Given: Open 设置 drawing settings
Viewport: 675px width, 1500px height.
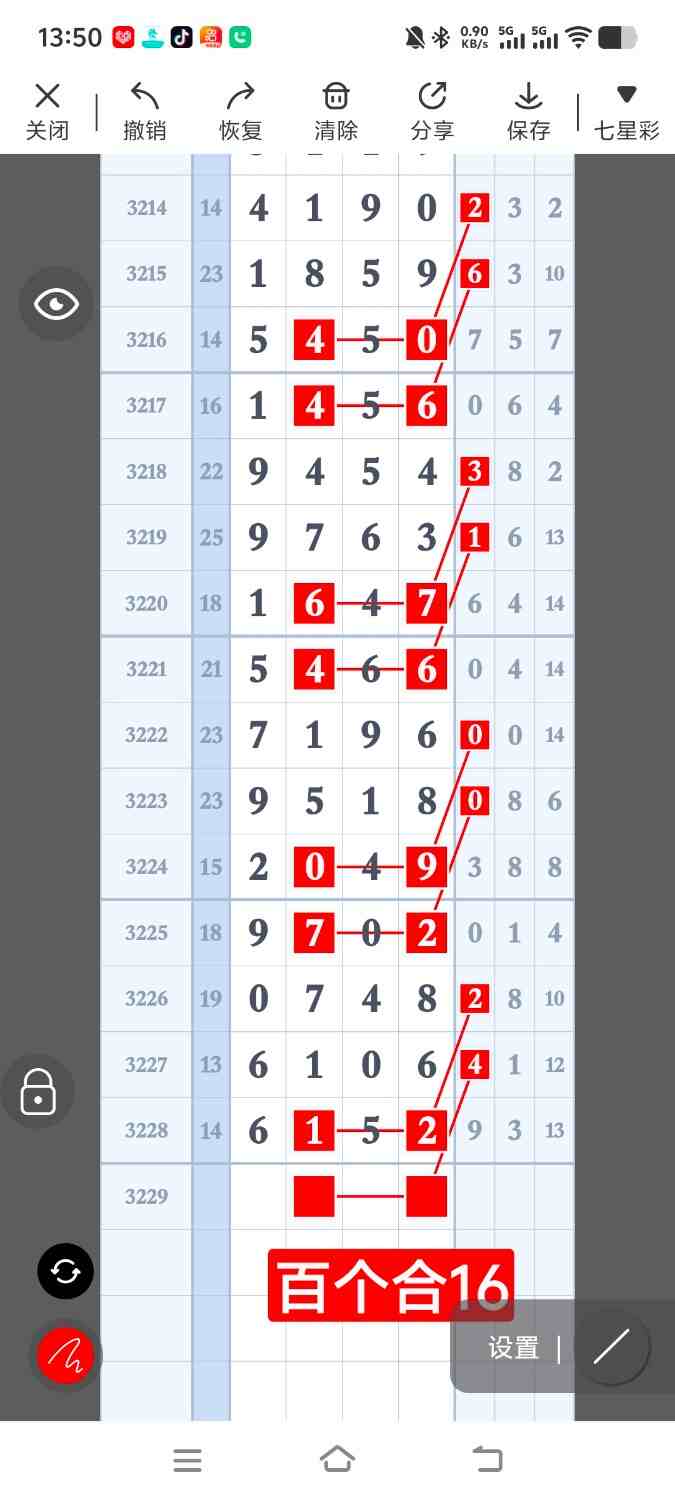Looking at the screenshot, I should (514, 1348).
